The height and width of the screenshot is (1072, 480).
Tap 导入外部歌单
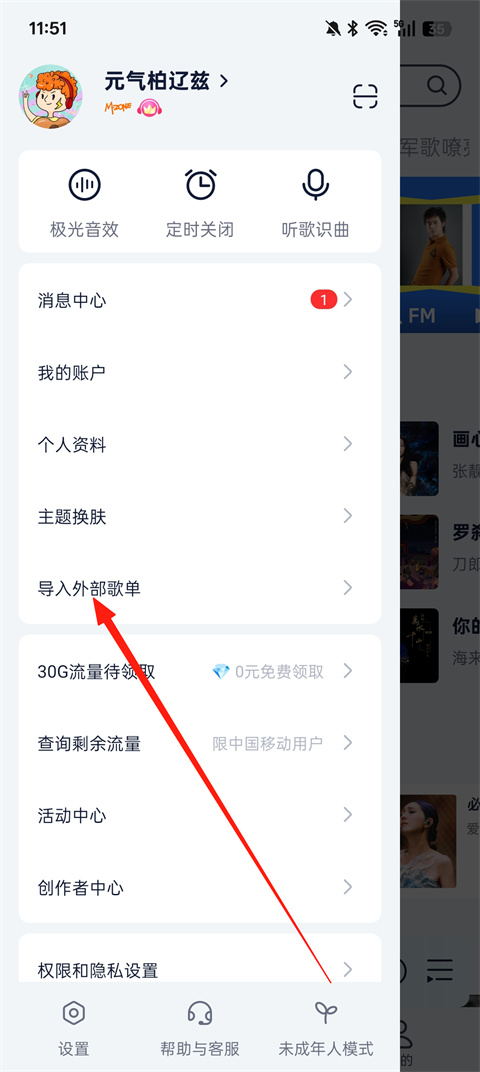pyautogui.click(x=200, y=588)
